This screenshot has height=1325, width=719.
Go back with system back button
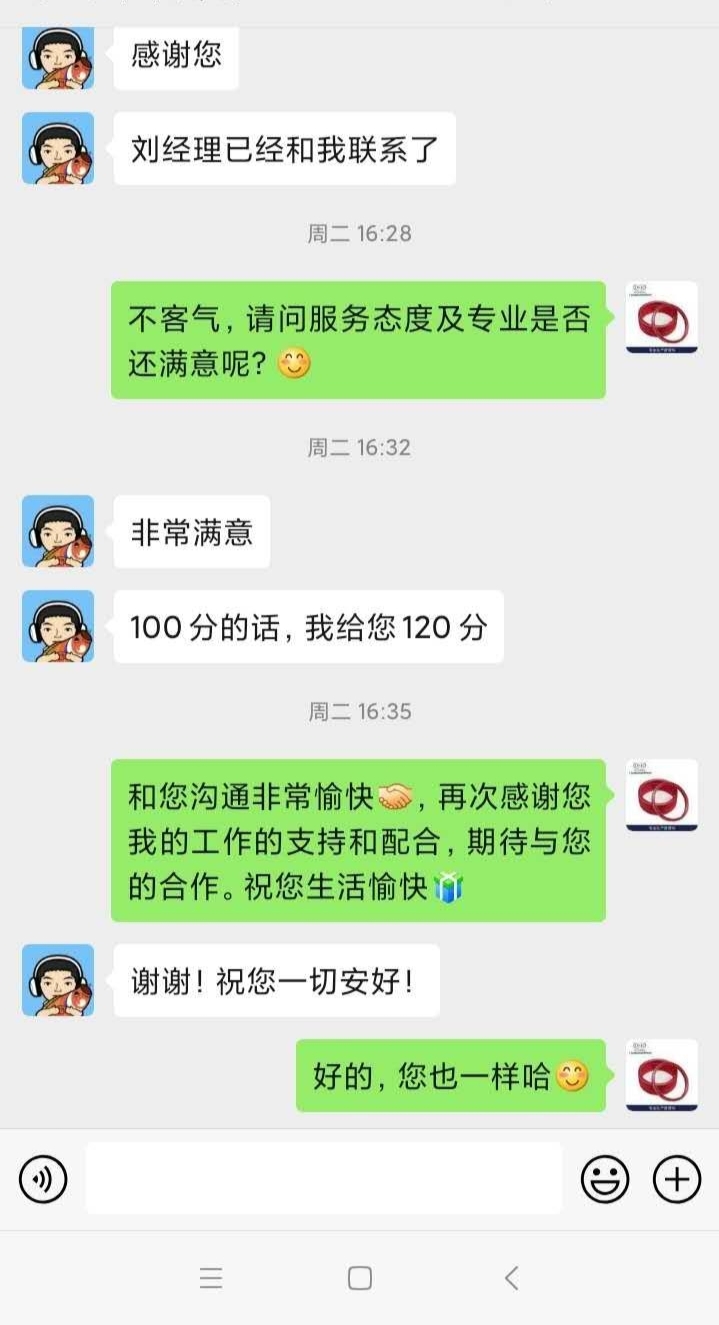click(x=511, y=1278)
